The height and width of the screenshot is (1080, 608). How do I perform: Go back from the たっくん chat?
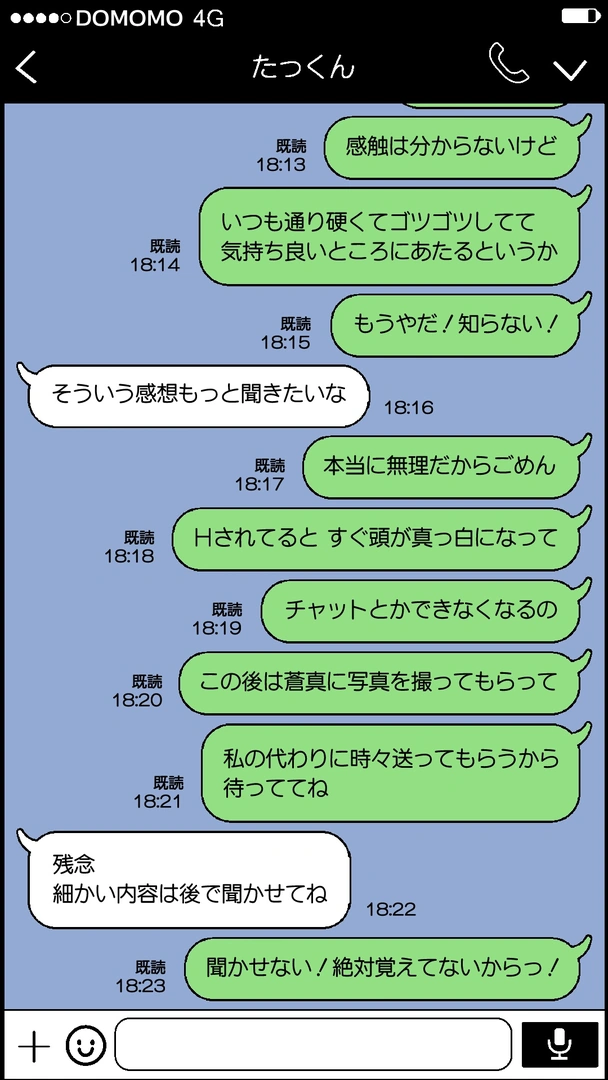coord(27,67)
